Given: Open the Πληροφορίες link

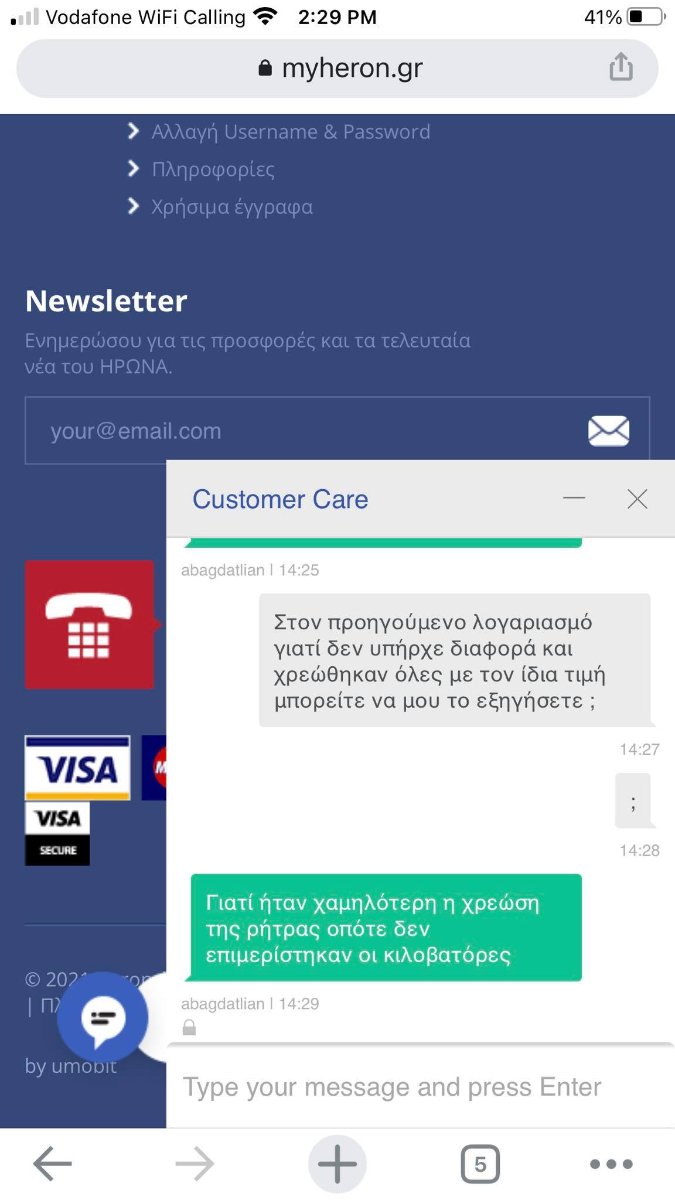Looking at the screenshot, I should [x=213, y=170].
